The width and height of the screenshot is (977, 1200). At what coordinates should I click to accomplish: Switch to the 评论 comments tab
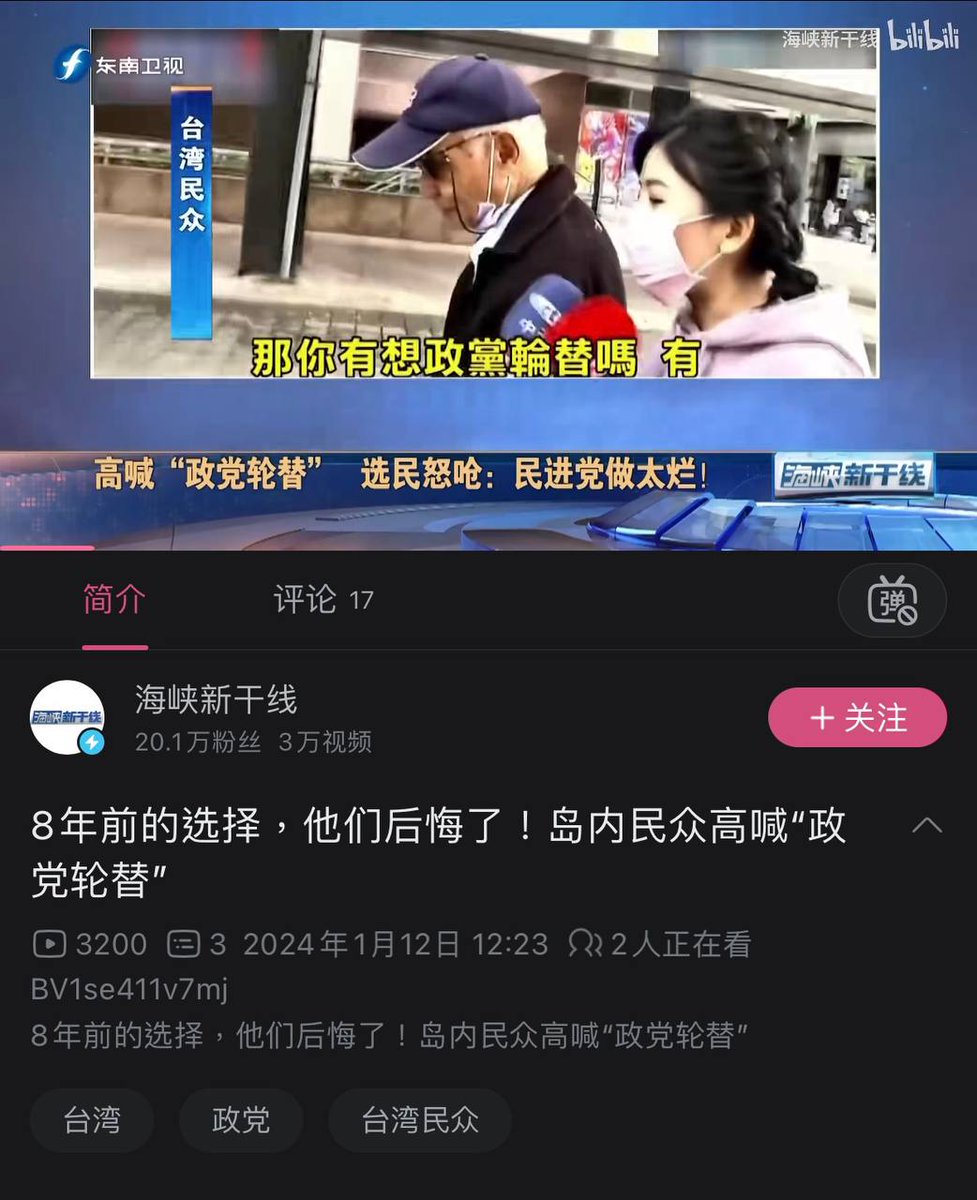pos(322,600)
